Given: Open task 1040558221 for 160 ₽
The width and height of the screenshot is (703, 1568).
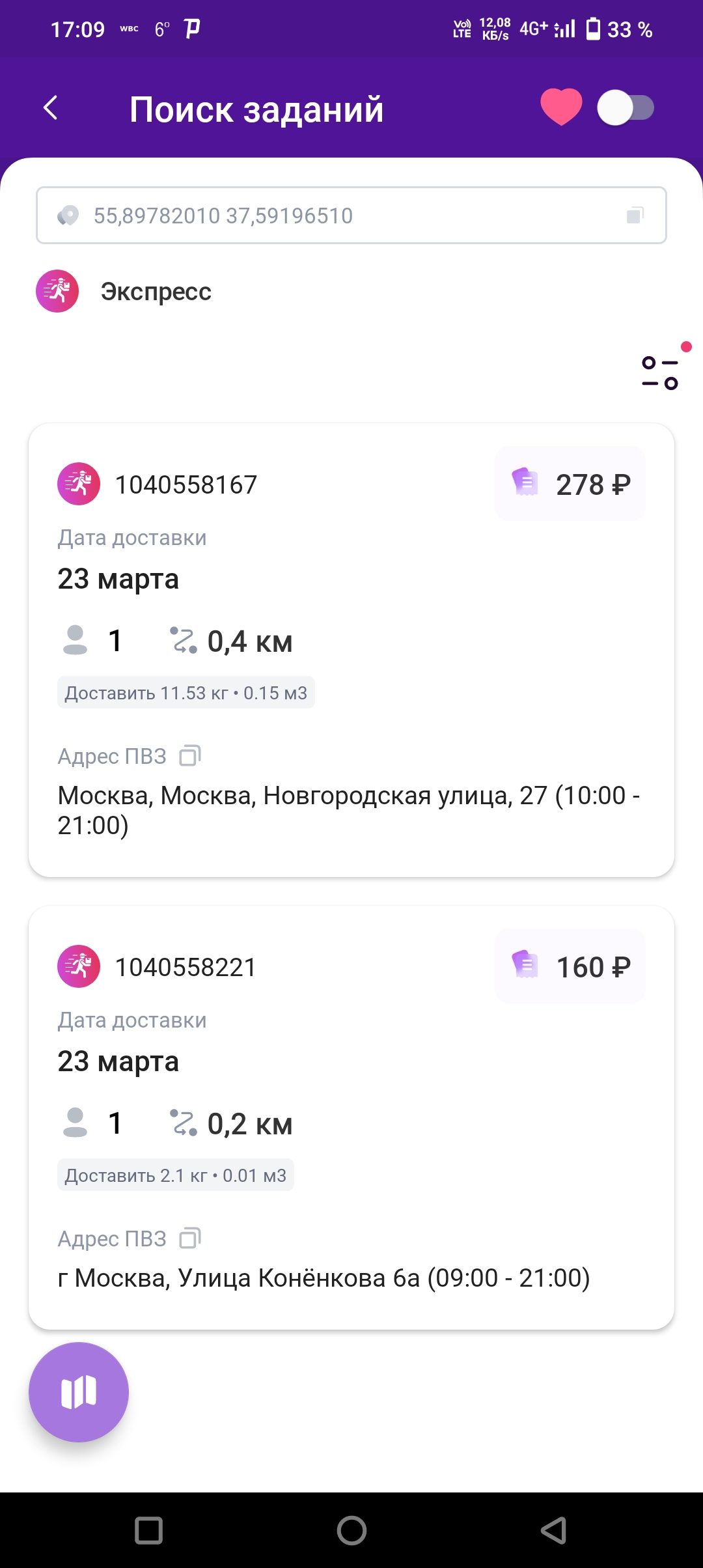Looking at the screenshot, I should pos(351,1117).
